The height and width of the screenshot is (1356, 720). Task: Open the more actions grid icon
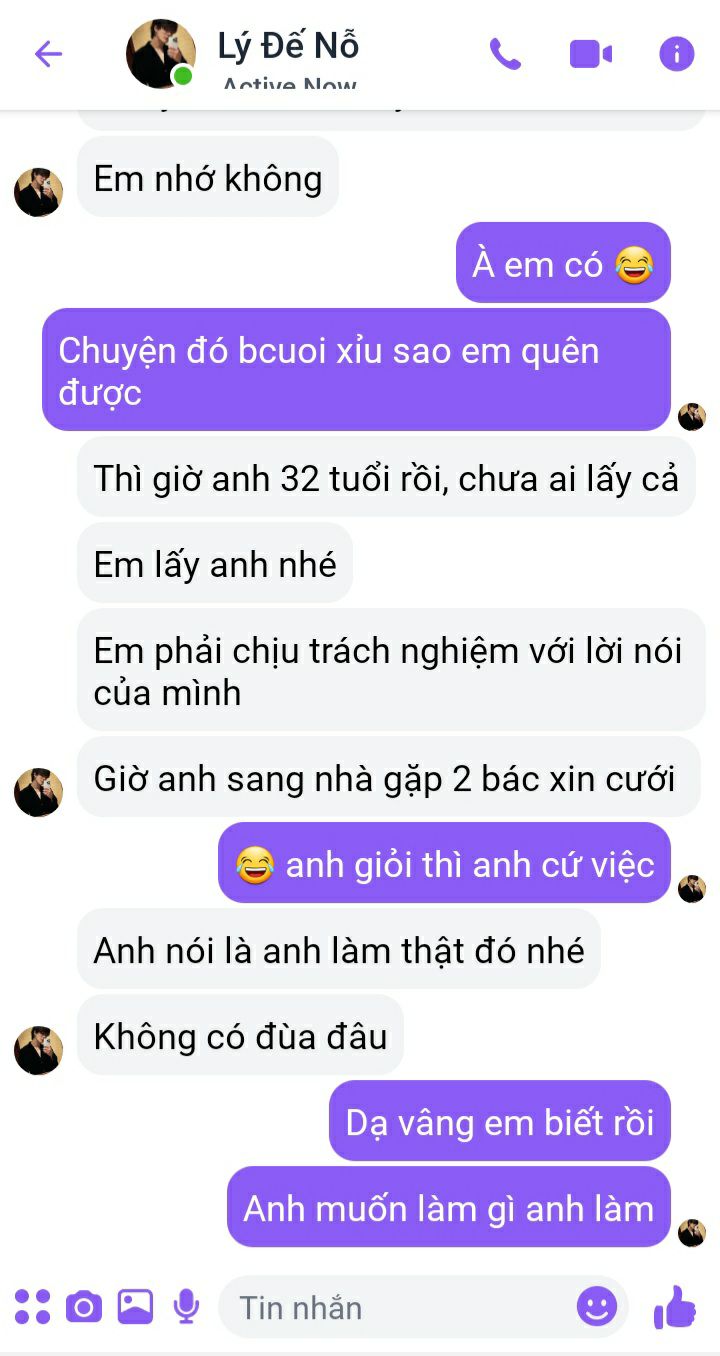pyautogui.click(x=32, y=1306)
